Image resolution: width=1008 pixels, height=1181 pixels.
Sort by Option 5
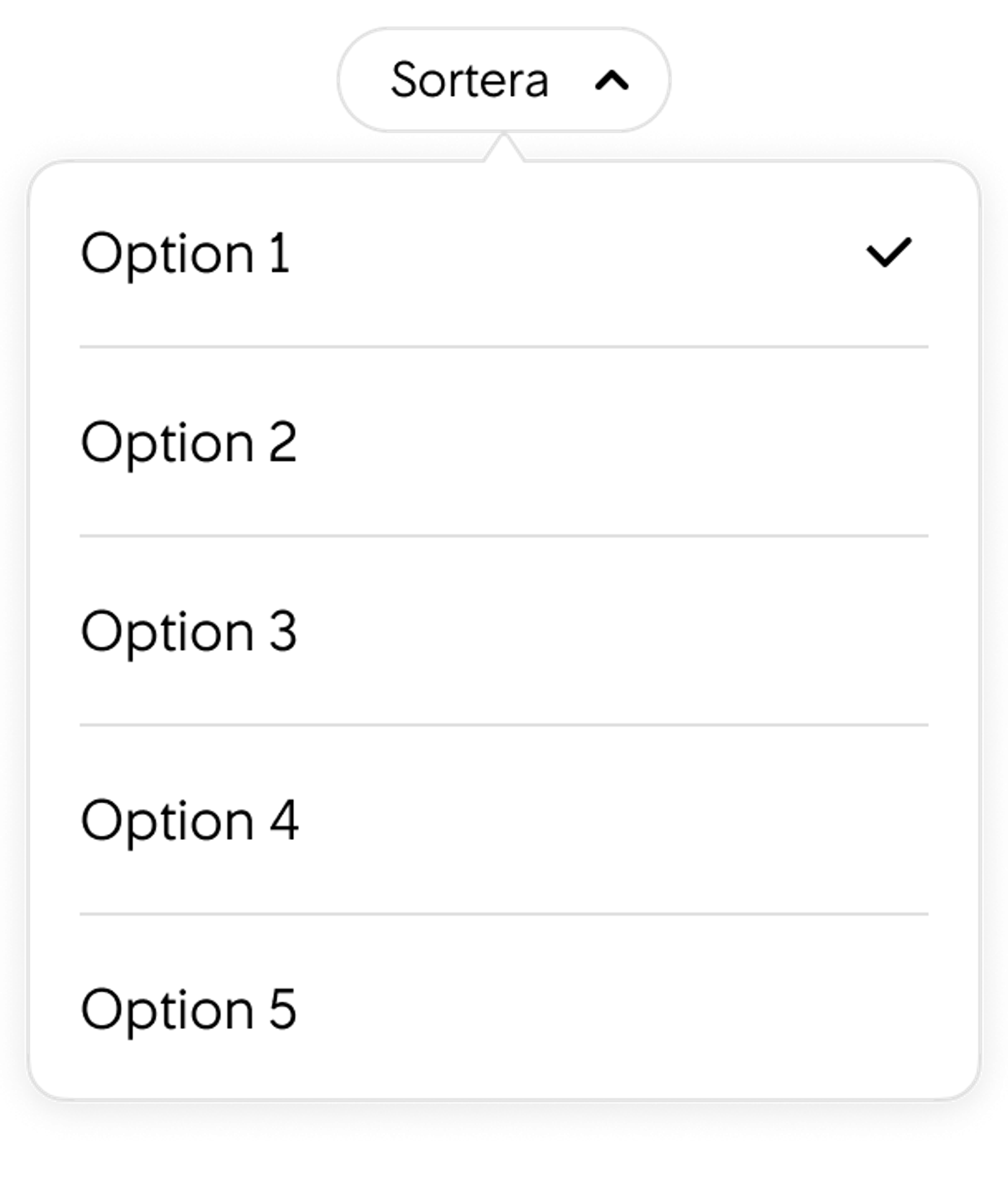pos(189,1010)
